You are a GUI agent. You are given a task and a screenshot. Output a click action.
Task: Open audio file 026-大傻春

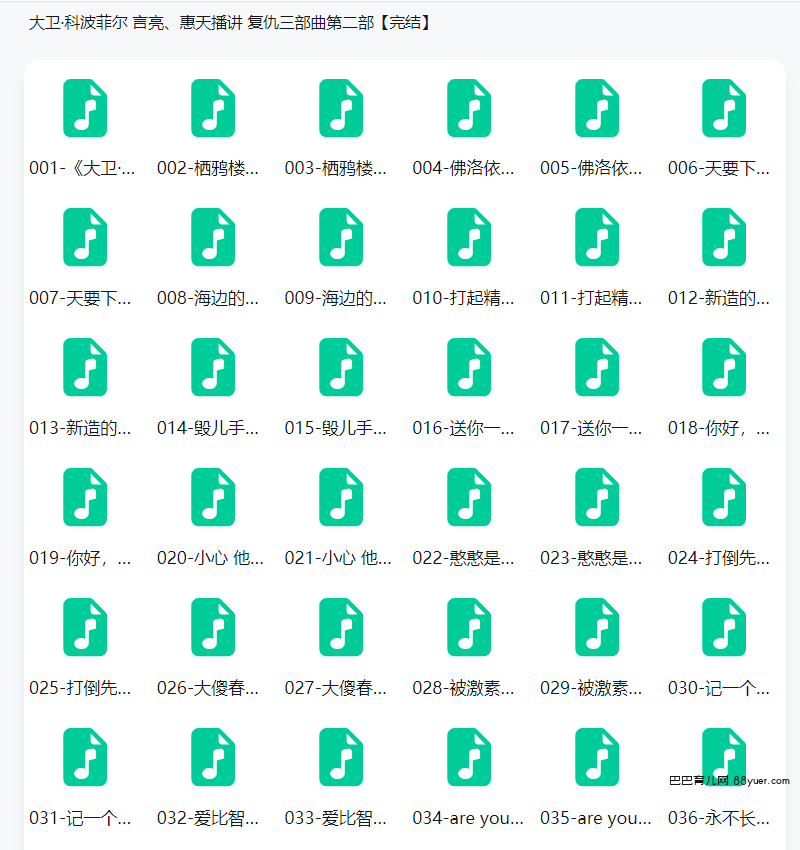point(213,627)
